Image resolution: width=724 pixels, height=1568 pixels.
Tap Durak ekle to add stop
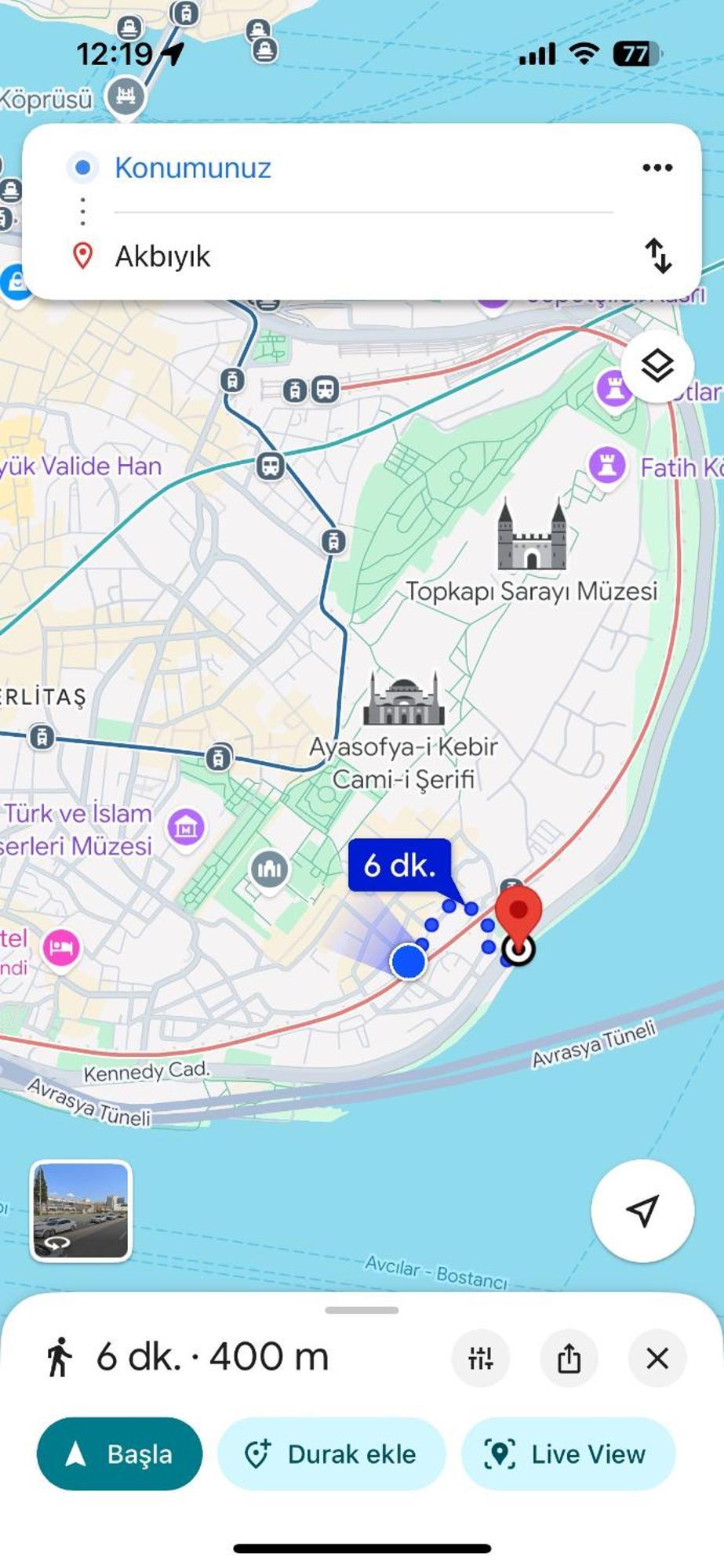pos(331,1454)
